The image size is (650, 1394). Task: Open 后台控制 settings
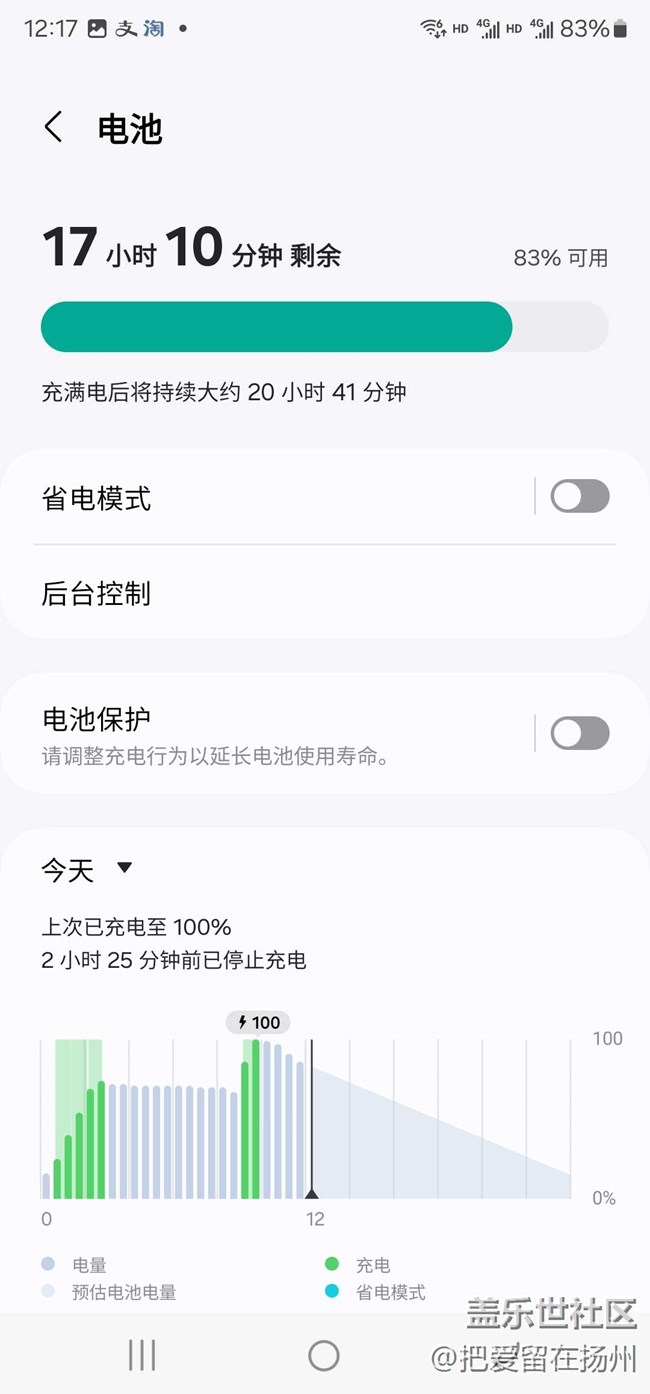click(x=300, y=593)
